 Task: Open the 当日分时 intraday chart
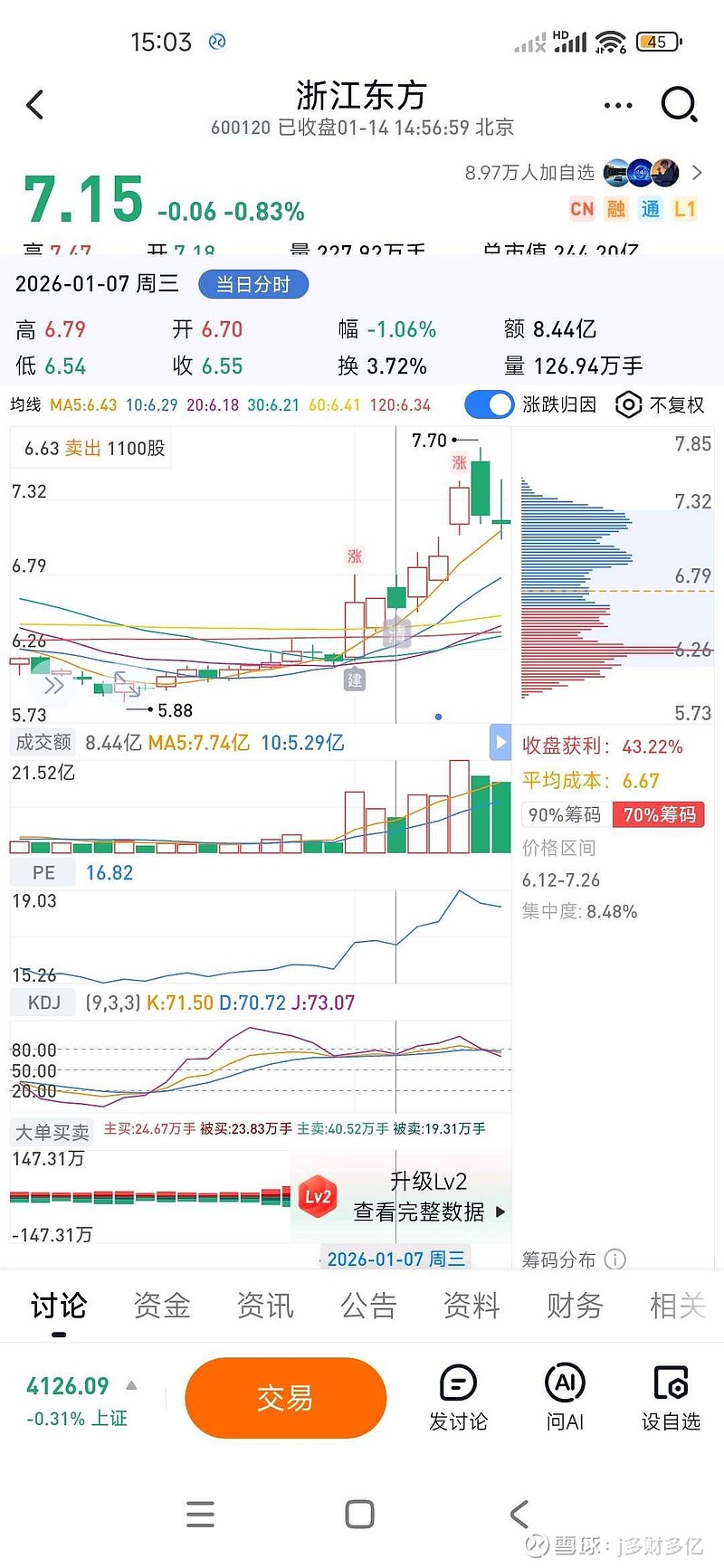coord(253,284)
